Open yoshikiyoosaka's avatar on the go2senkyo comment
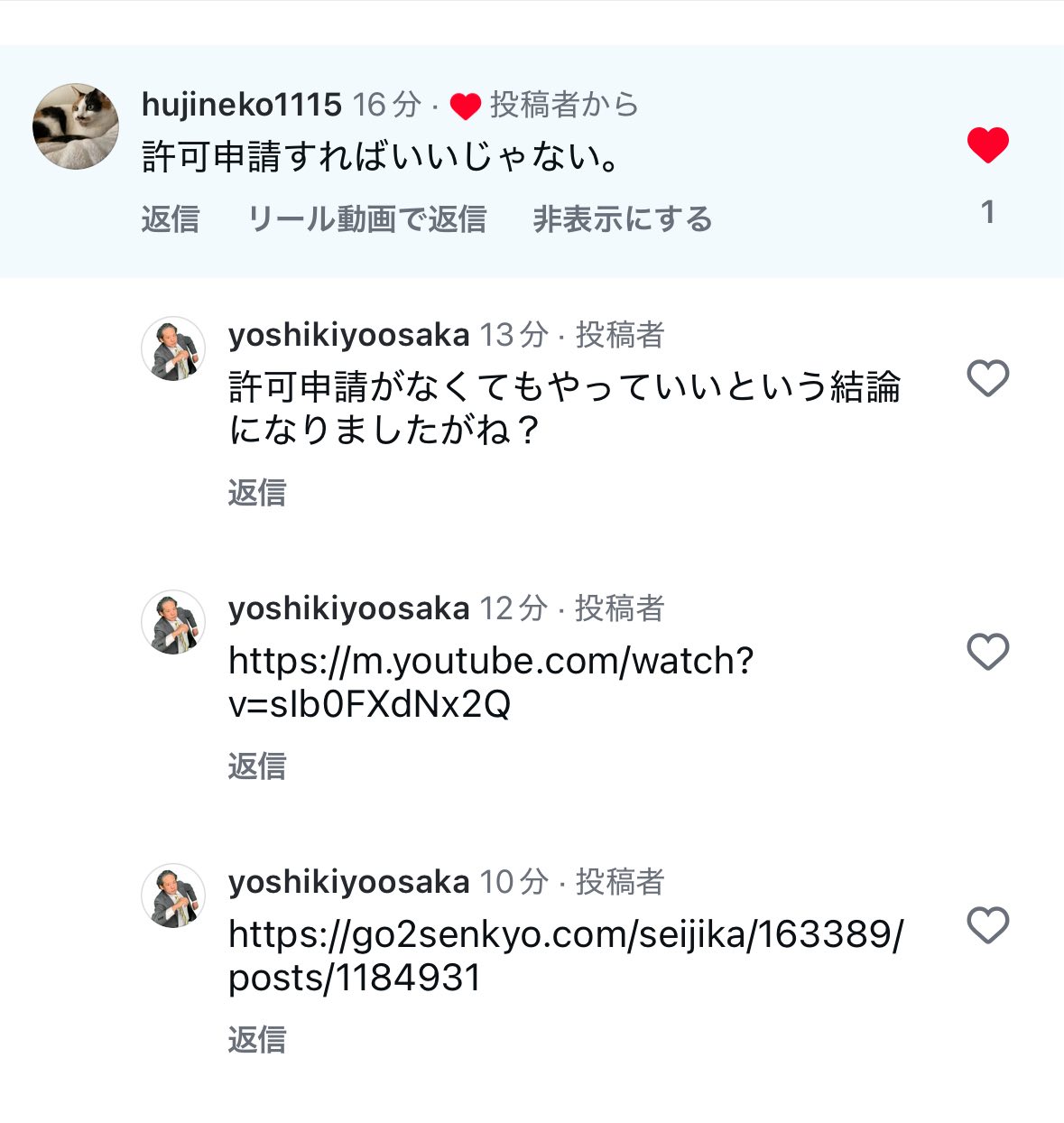This screenshot has height=1123, width=1064. 173,896
